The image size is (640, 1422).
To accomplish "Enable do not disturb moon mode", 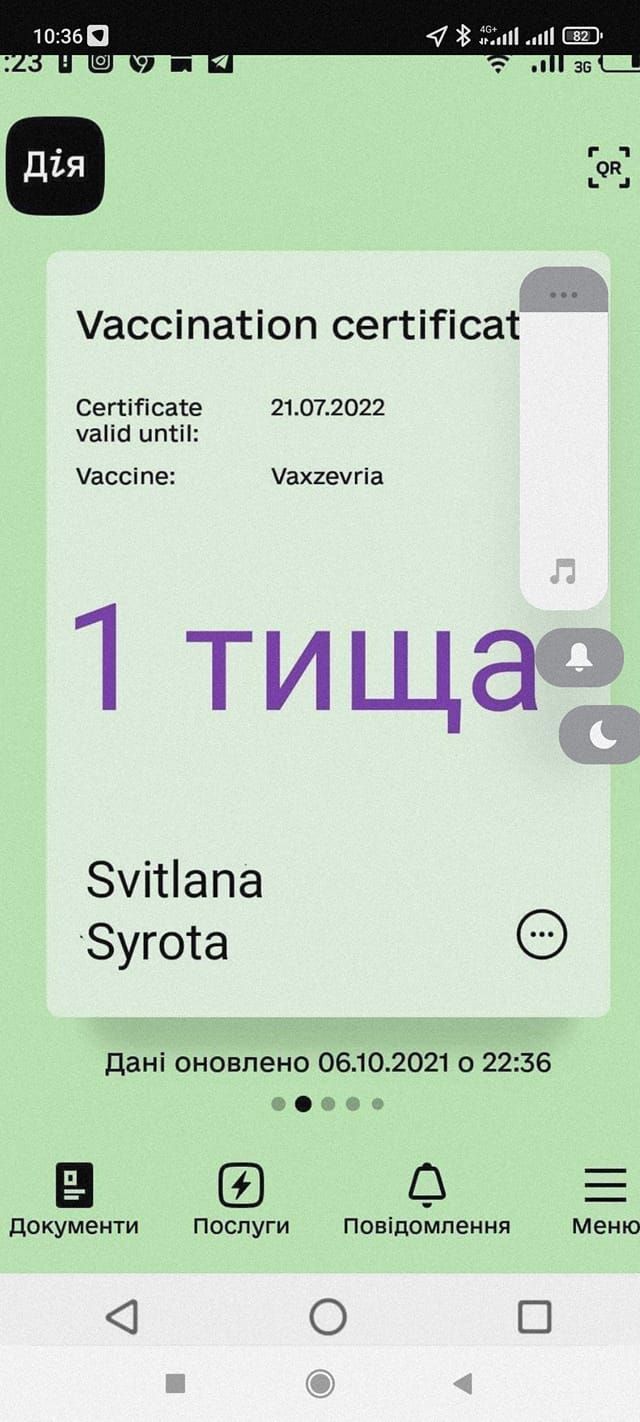I will (602, 735).
